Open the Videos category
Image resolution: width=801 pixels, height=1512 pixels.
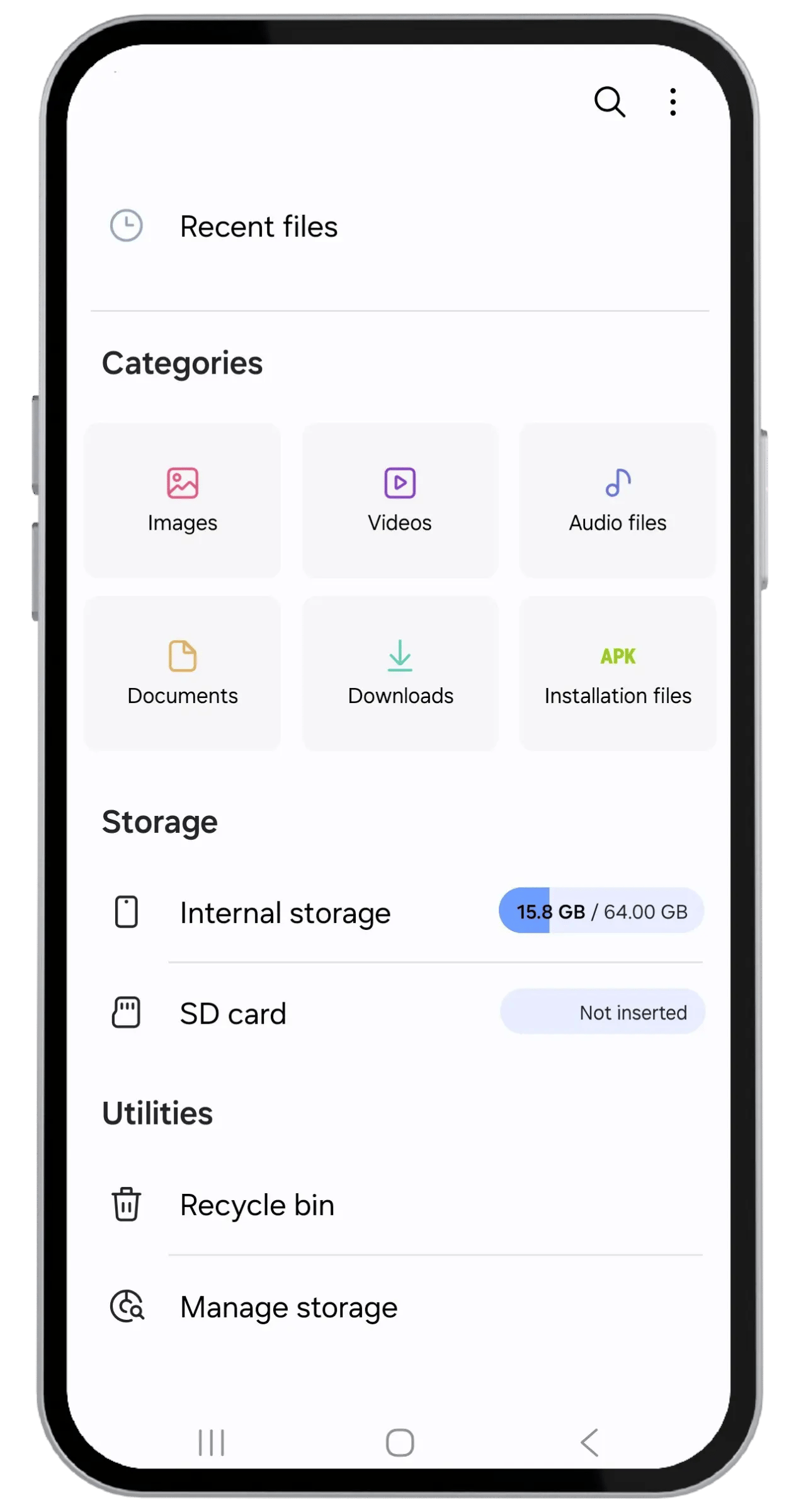tap(400, 500)
